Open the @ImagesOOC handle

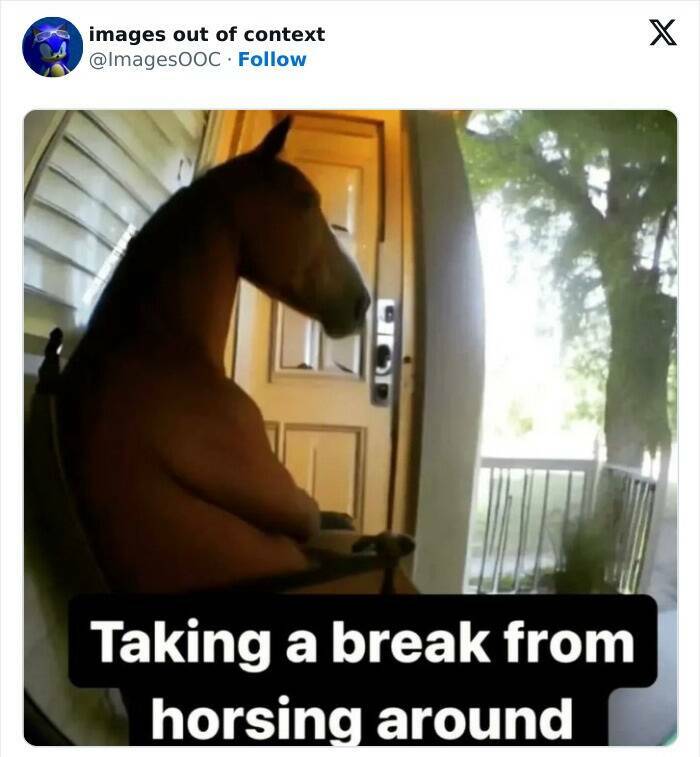click(x=155, y=59)
